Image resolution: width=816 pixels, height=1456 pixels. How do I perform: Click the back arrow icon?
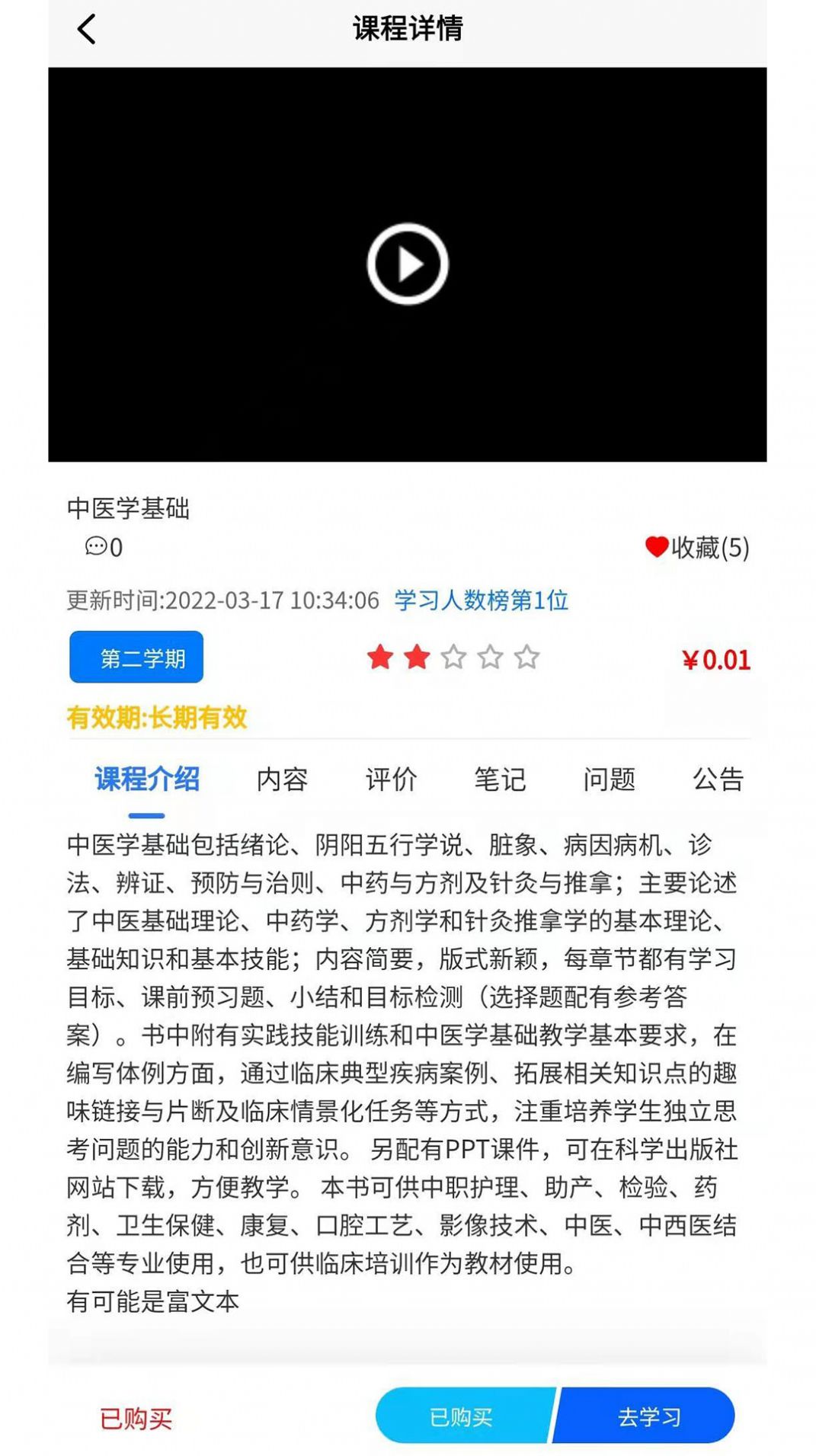[87, 29]
